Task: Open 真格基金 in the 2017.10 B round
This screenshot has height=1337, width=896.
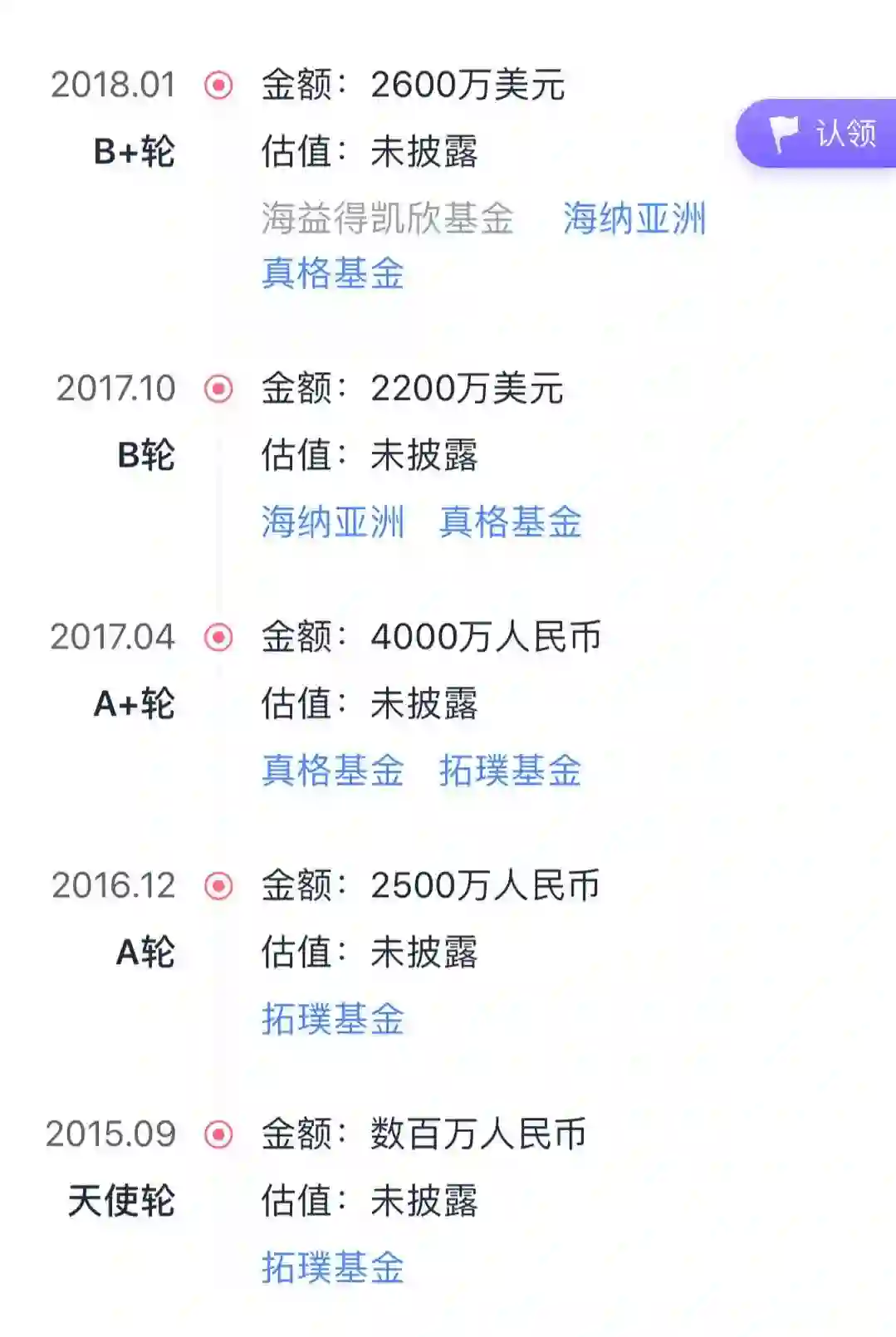Action: [510, 522]
